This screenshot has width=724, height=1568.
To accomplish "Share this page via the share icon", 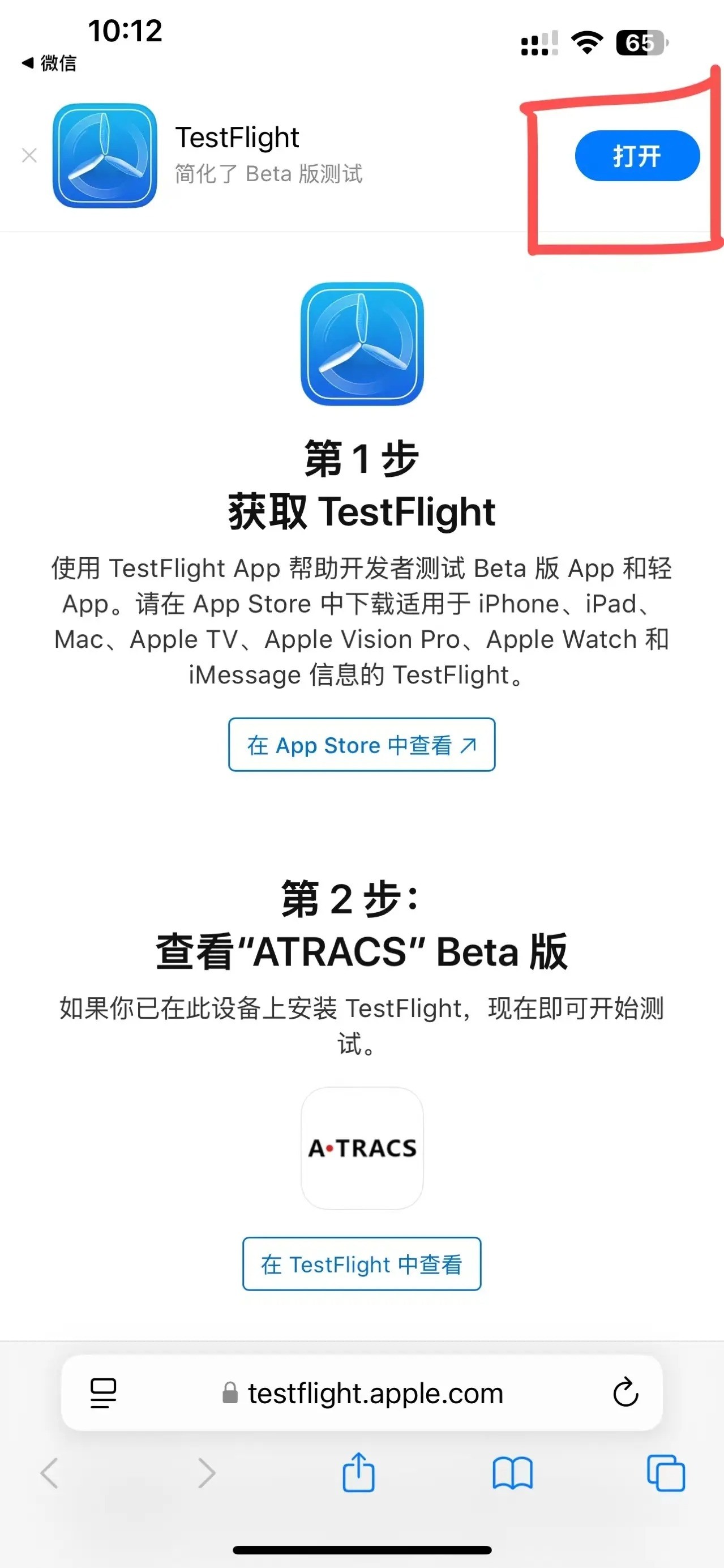I will 360,1473.
